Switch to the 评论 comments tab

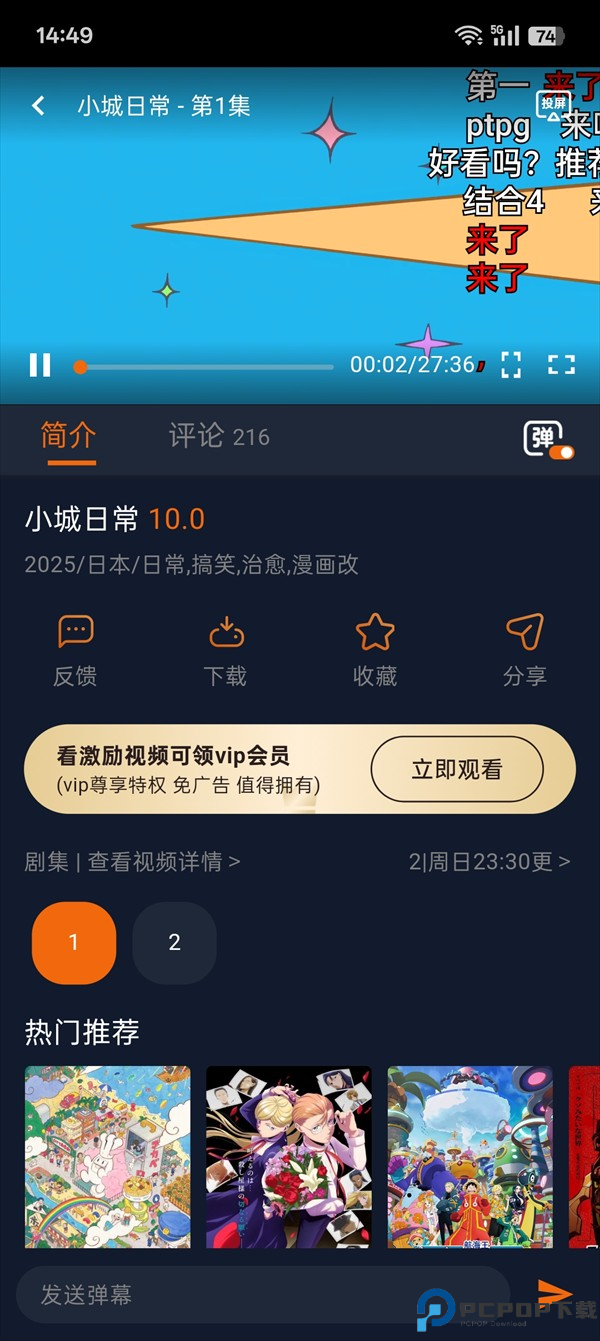coord(218,436)
